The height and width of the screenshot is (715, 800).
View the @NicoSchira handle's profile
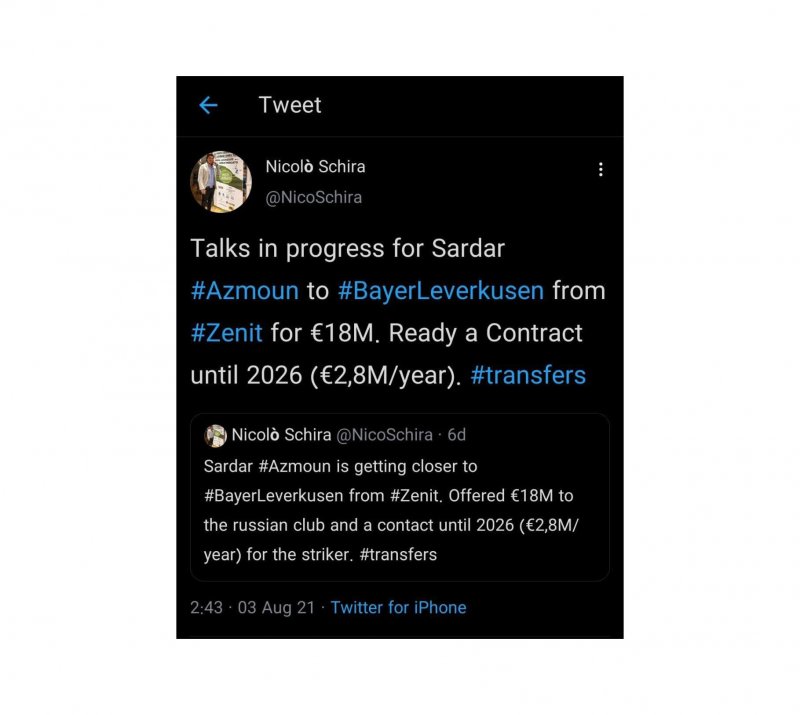[313, 198]
